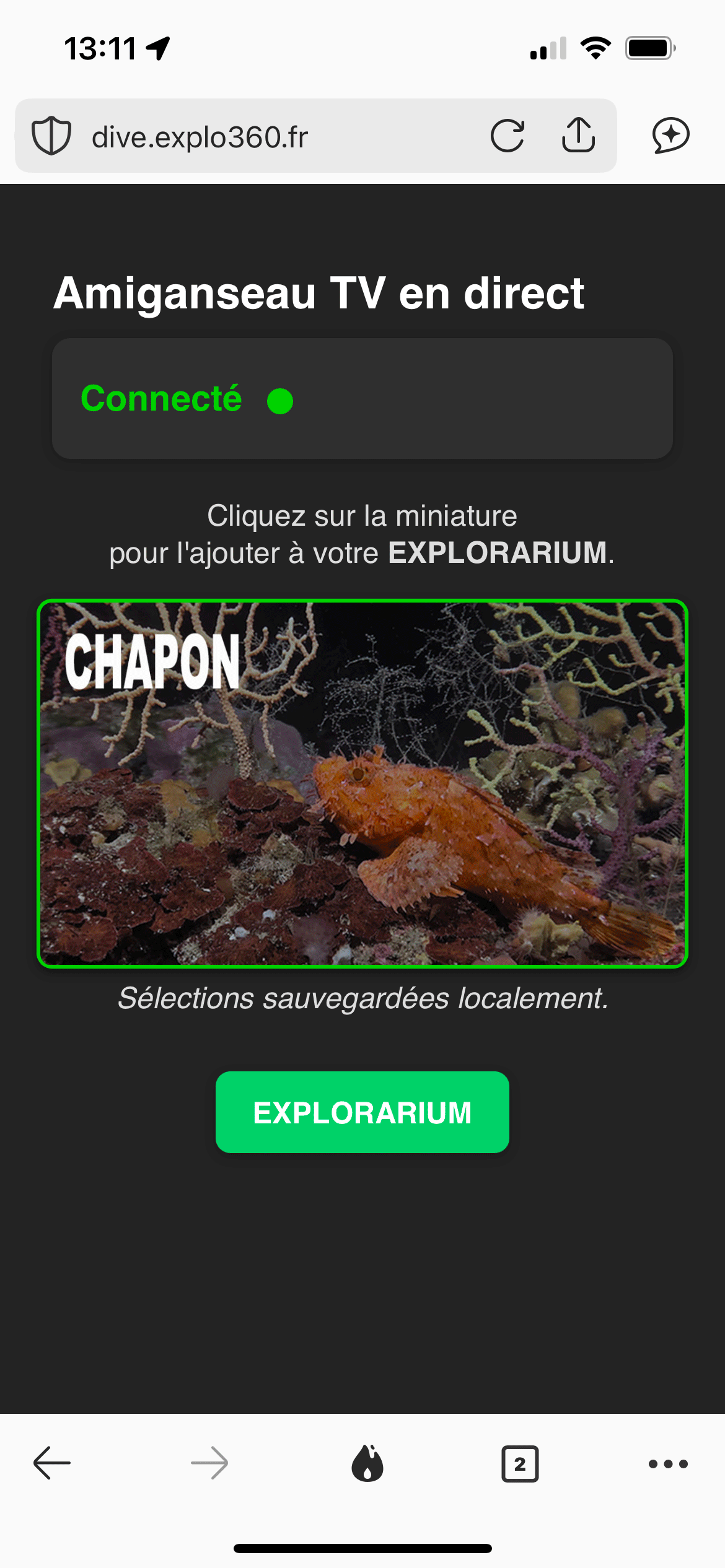This screenshot has height=1568, width=725.
Task: Clear data with the fire button
Action: [x=367, y=1464]
